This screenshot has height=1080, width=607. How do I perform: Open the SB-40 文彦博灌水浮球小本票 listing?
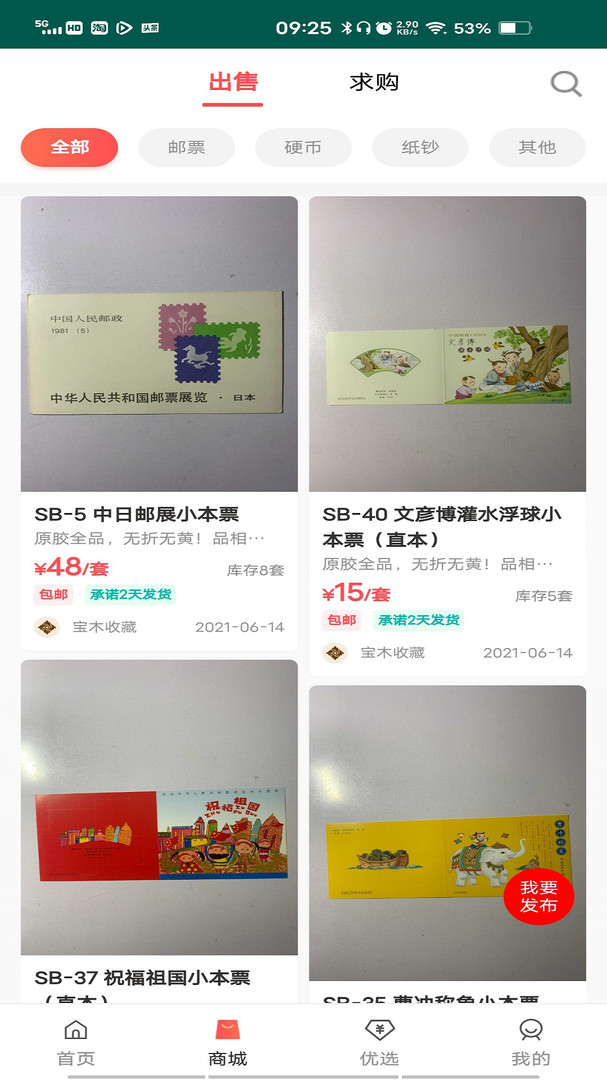pos(447,436)
